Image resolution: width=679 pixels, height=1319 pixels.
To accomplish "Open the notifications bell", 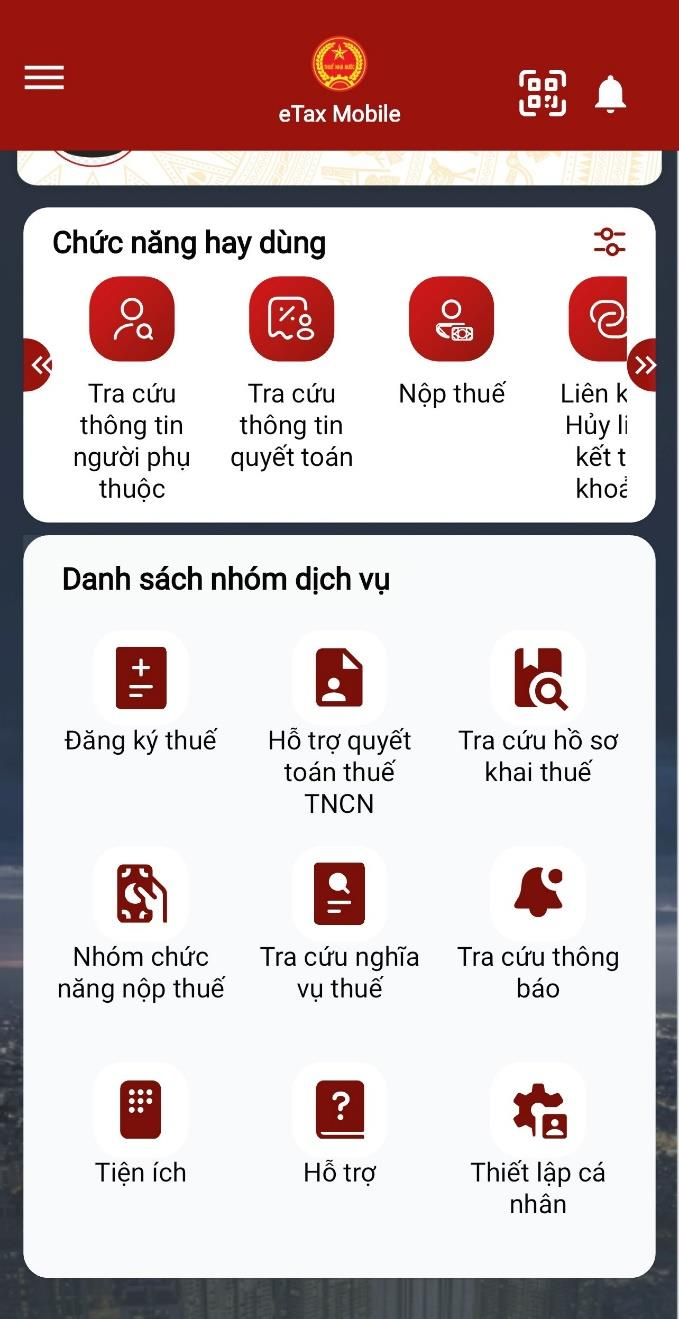I will pos(610,94).
